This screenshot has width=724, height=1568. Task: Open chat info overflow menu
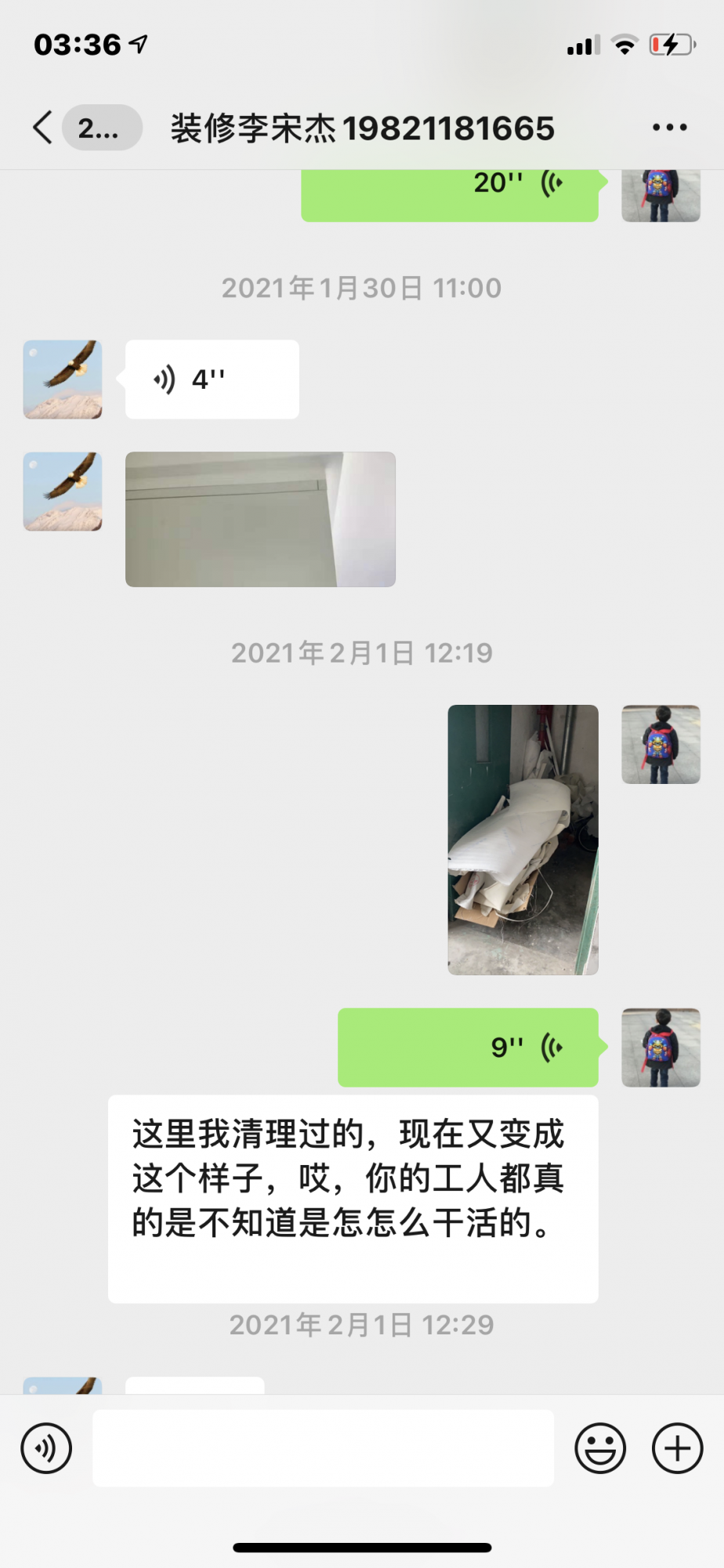pyautogui.click(x=669, y=128)
